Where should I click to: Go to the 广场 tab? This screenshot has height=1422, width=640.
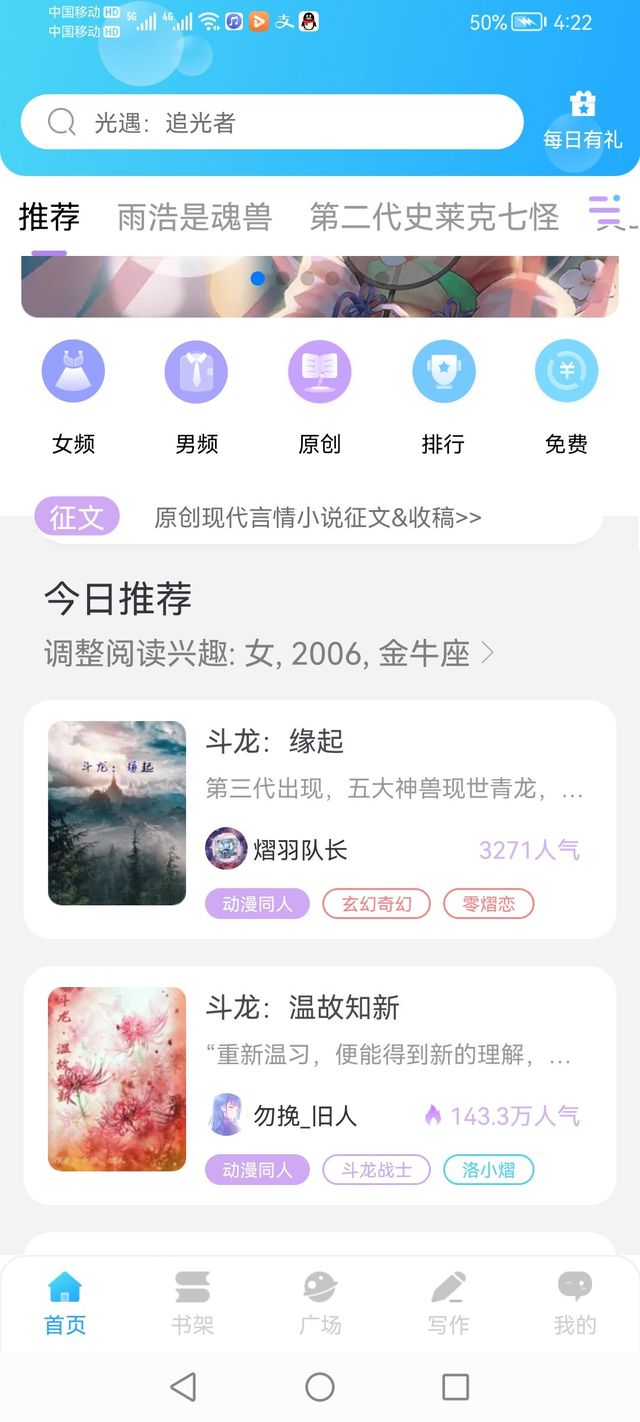click(320, 1304)
